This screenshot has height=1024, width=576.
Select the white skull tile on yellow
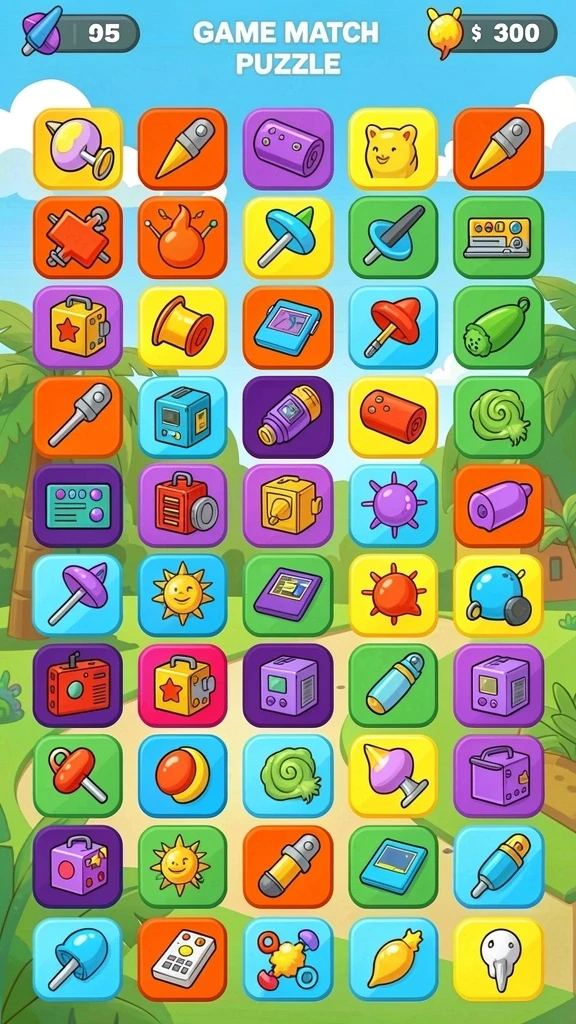click(x=498, y=959)
